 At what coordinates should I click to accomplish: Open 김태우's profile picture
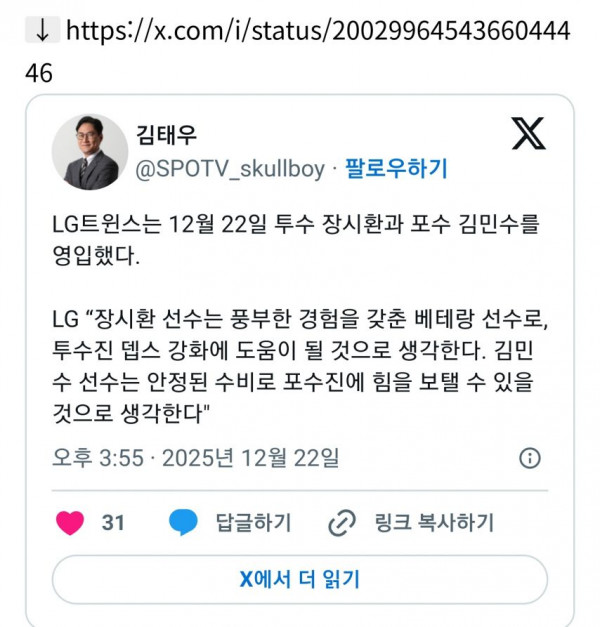click(x=90, y=151)
